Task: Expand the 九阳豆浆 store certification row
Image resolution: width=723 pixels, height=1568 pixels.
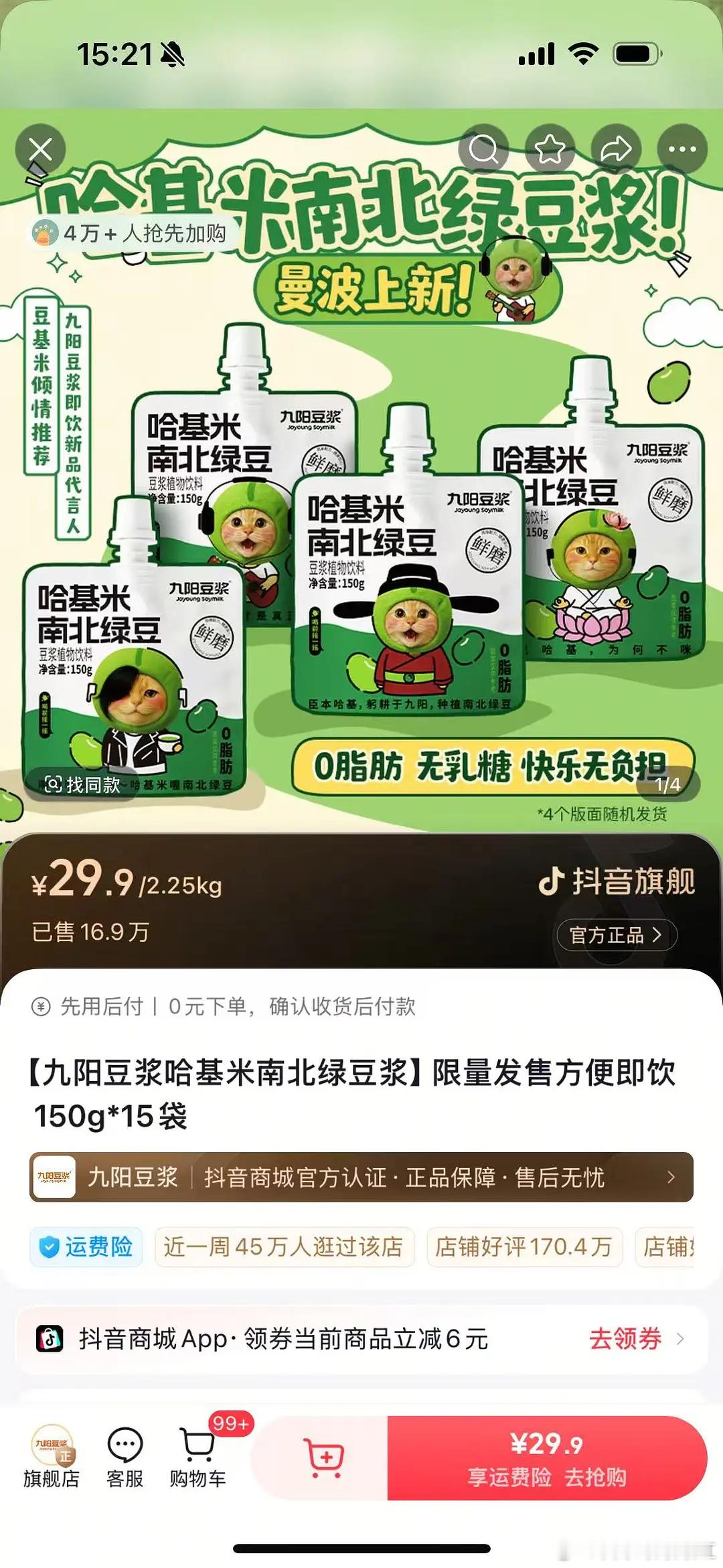Action: (361, 1175)
